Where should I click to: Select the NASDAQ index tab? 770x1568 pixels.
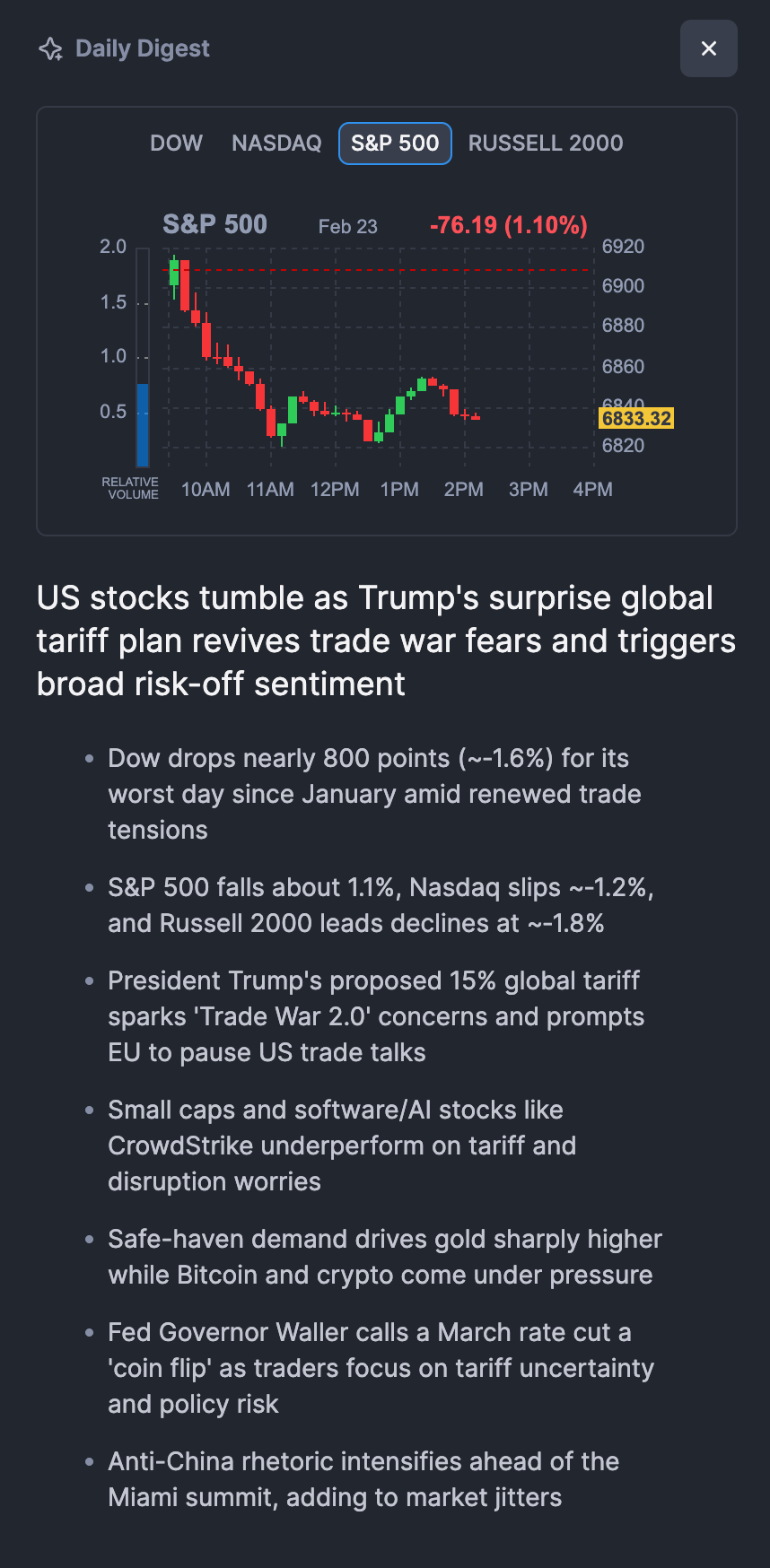point(276,144)
